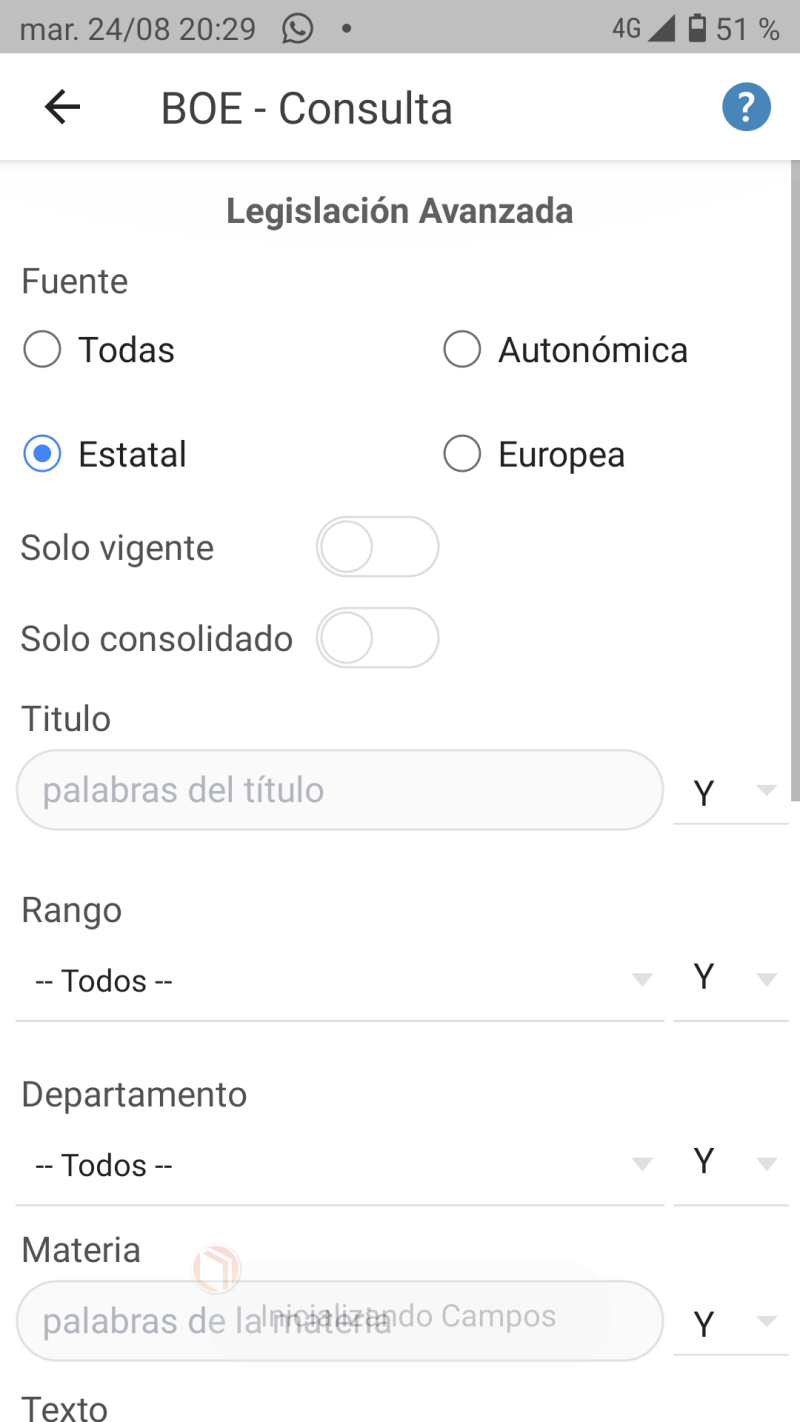Open the Y operator dropdown beside Rango
800x1422 pixels.
click(x=732, y=978)
